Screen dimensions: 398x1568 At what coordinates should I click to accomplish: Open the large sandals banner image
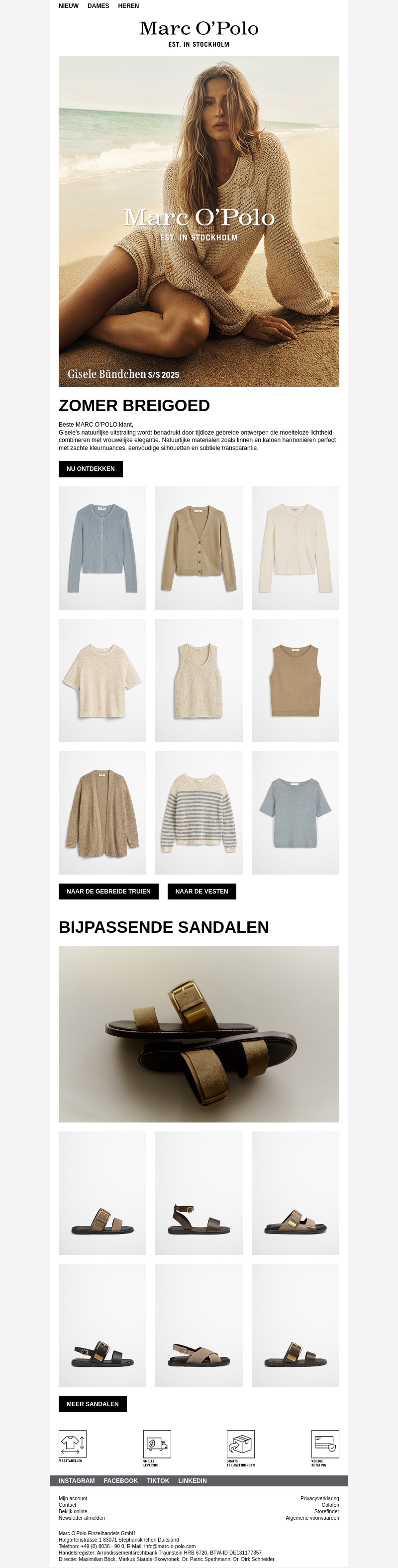coord(199,1033)
